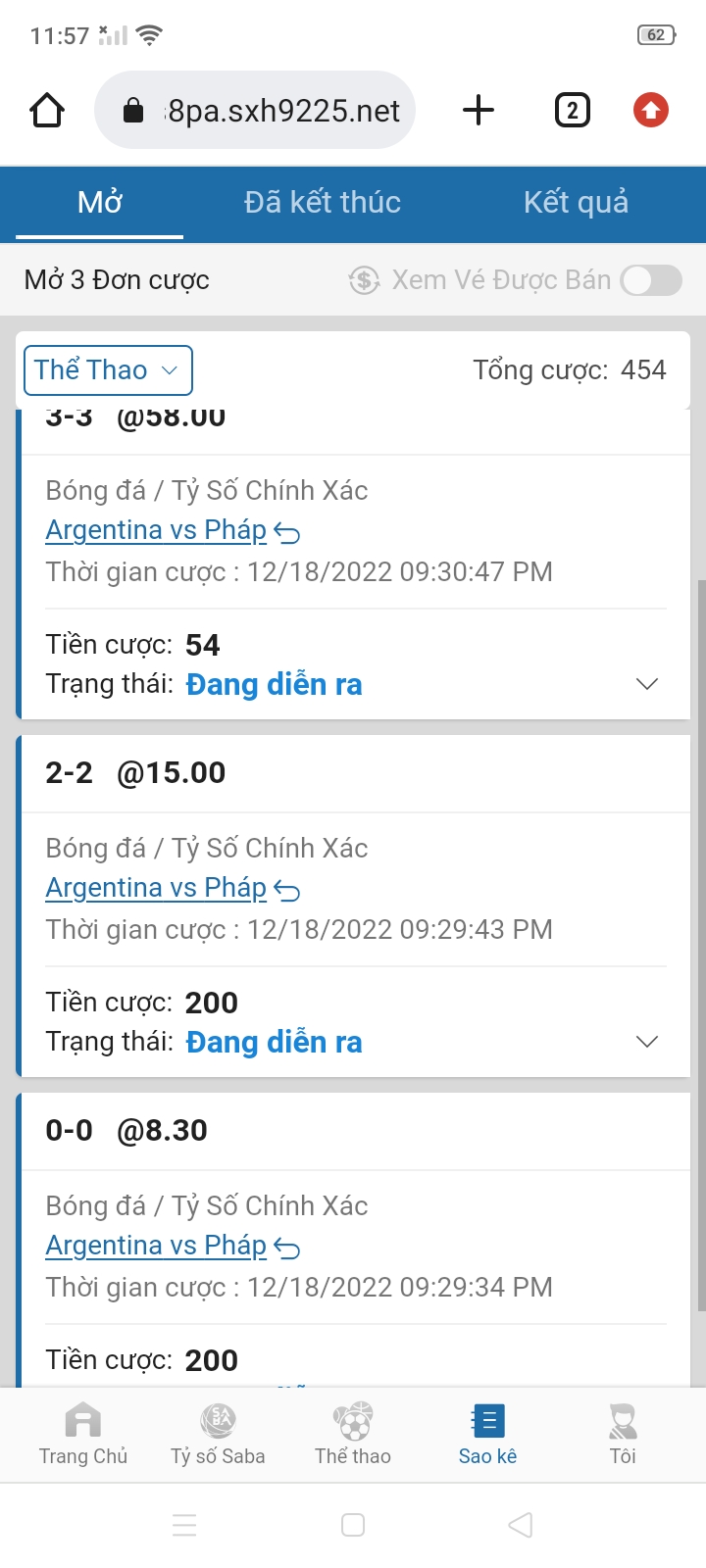Open the Thể Thao dropdown filter
Screen dimensions: 706x1568
108,370
